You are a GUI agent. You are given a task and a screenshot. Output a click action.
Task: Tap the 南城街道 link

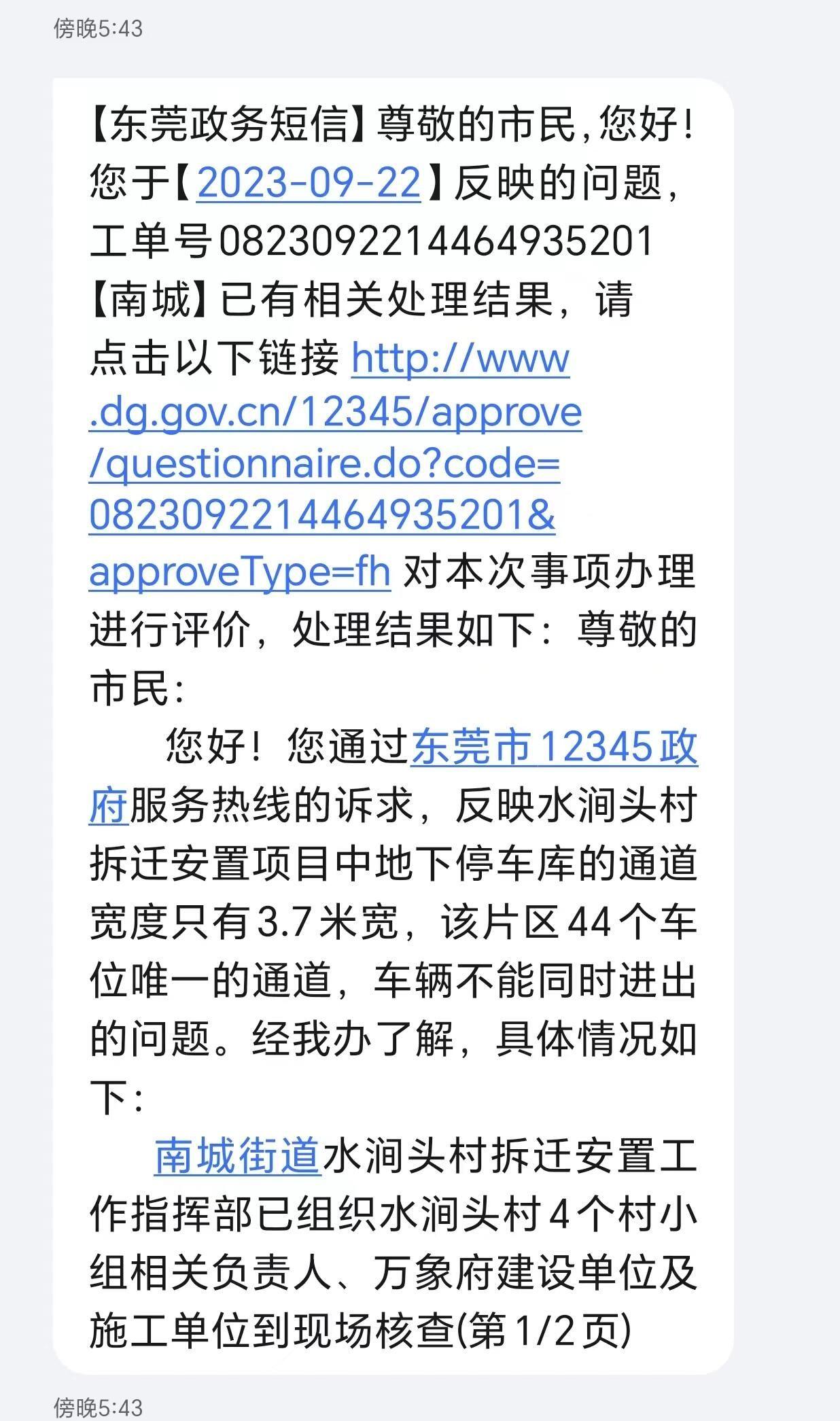point(237,1156)
